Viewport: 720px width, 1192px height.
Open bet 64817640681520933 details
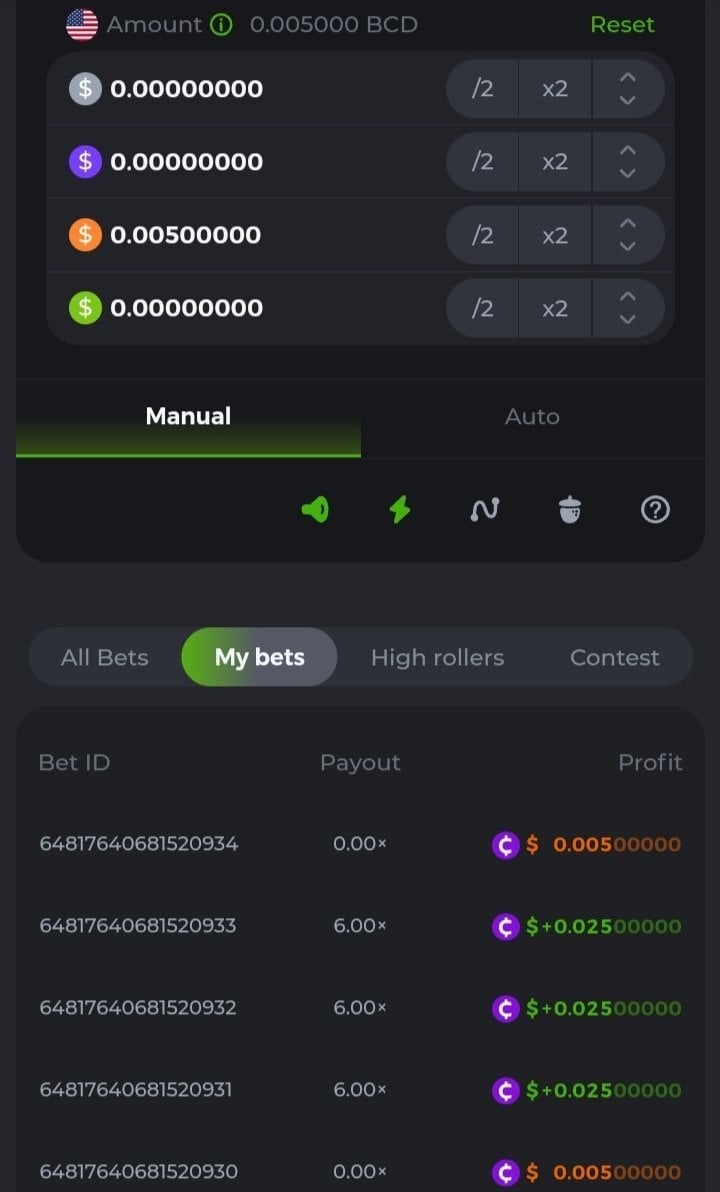pyautogui.click(x=138, y=926)
